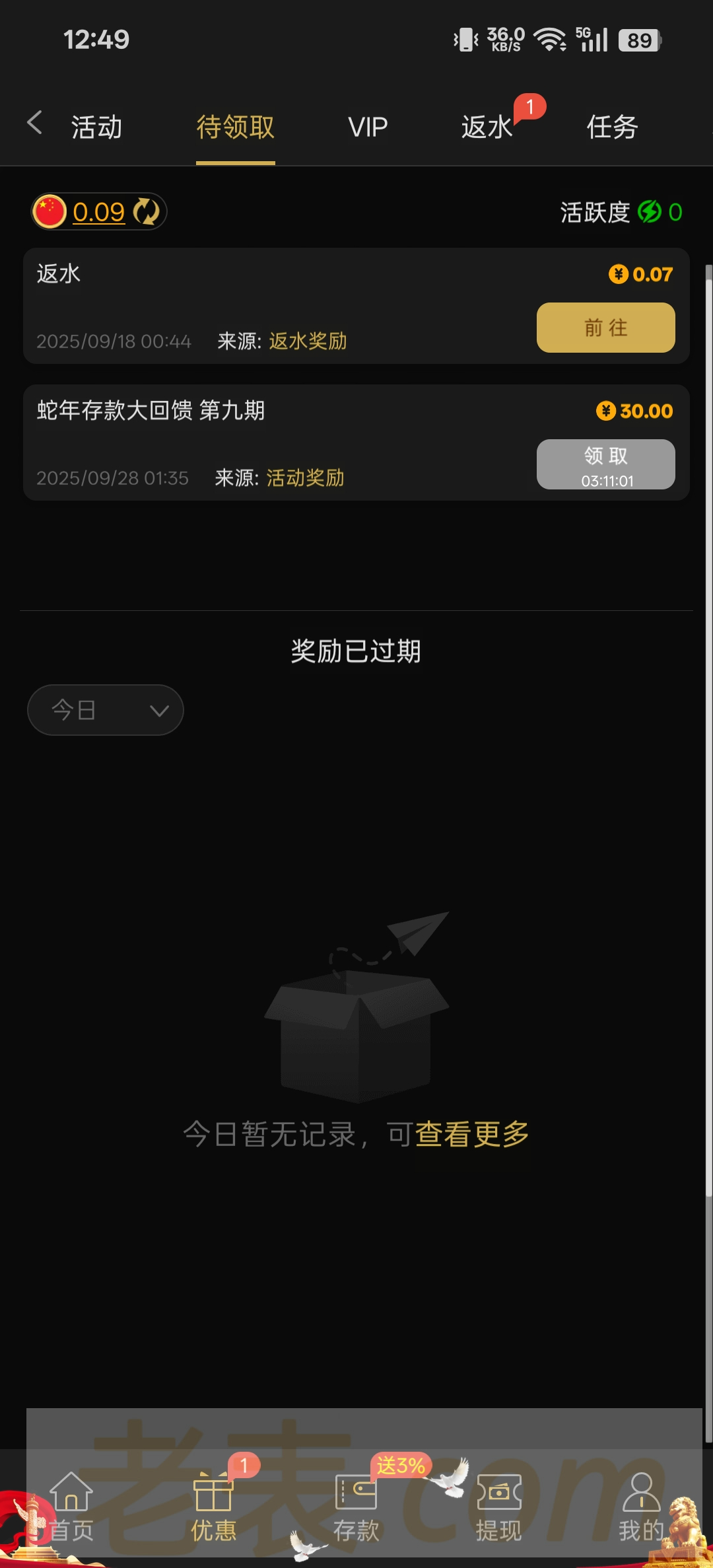Open the 任务 tab
Image resolution: width=713 pixels, height=1568 pixels.
tap(612, 127)
